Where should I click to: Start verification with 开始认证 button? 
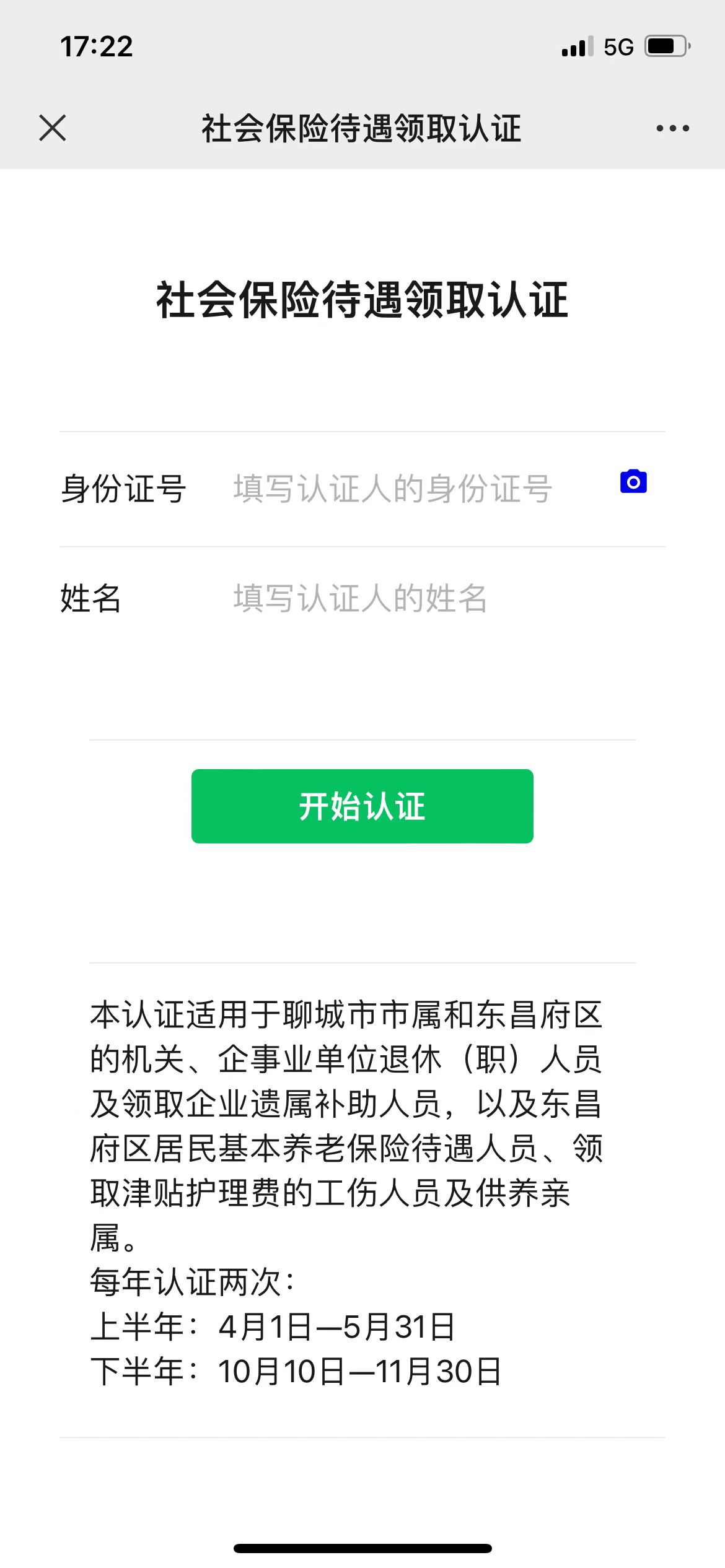tap(362, 806)
